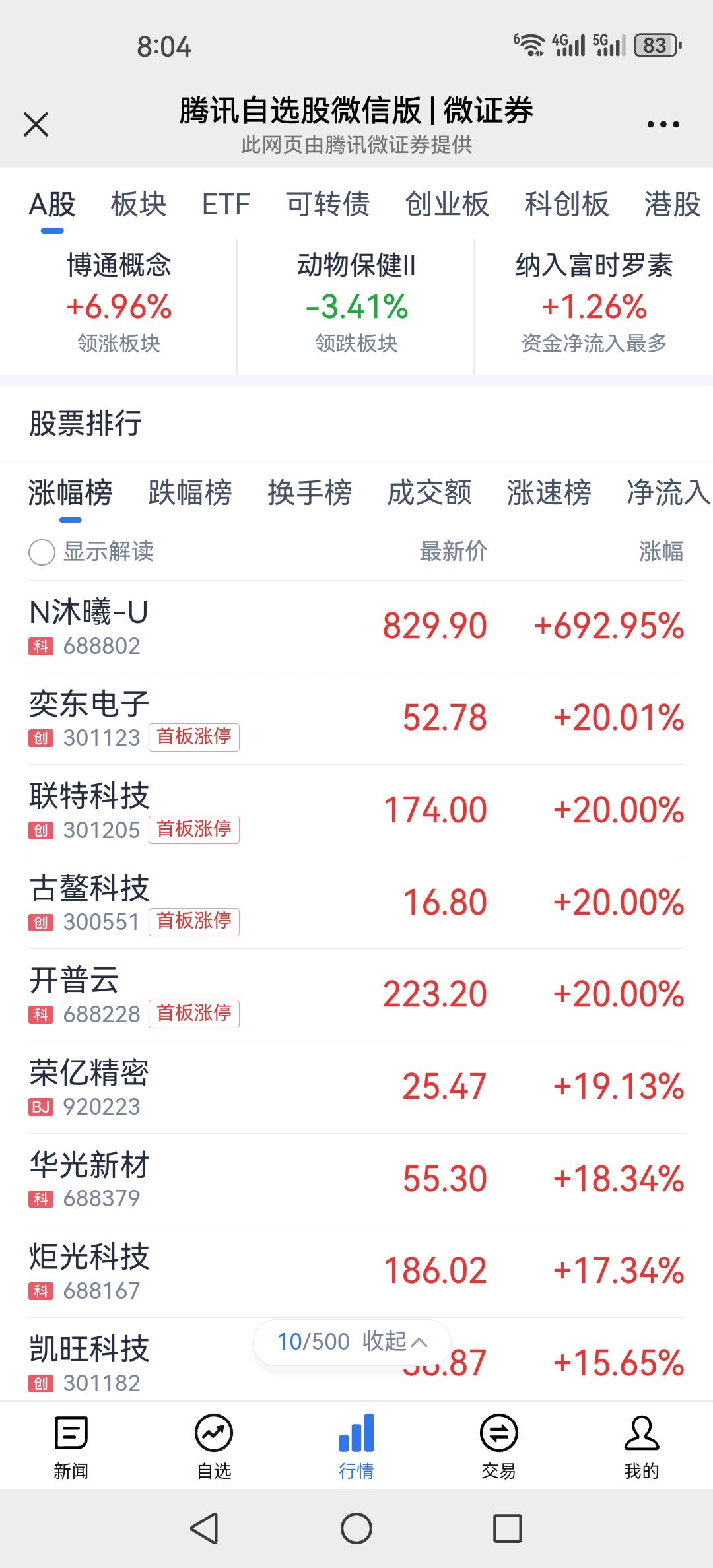Tap the battery indicator showing 83
The height and width of the screenshot is (1568, 713).
tap(656, 44)
